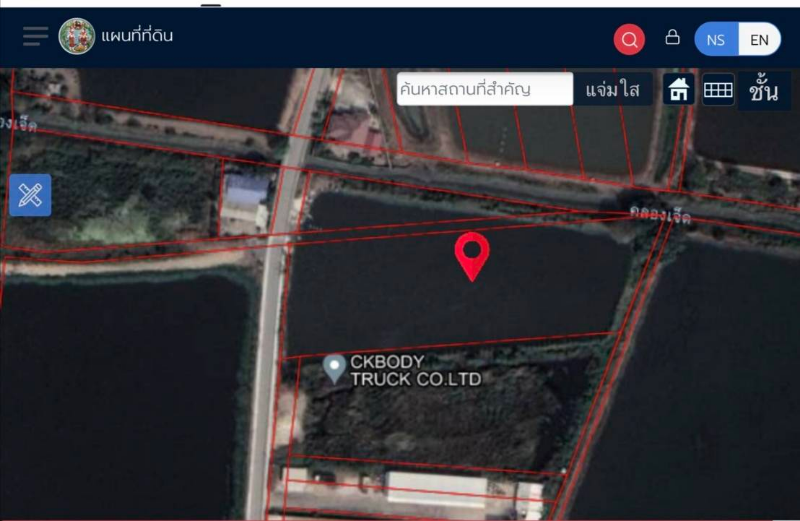Open the grid icon button

718,90
